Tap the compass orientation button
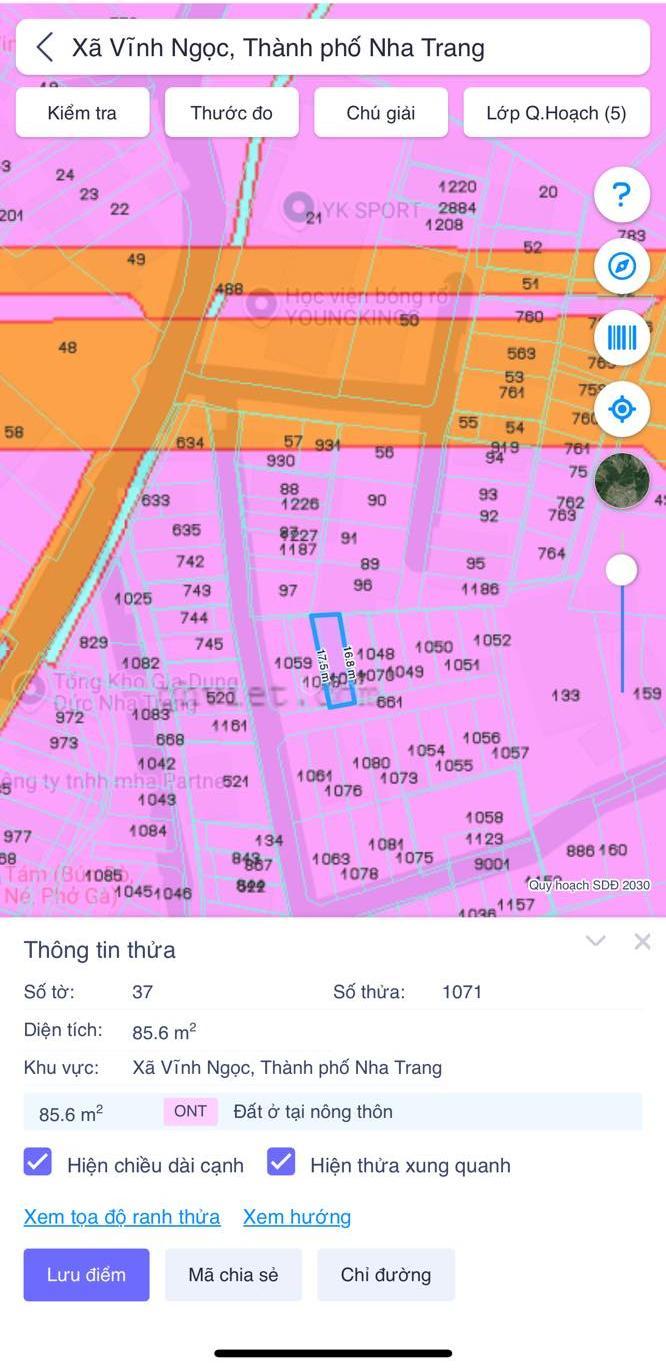The height and width of the screenshot is (1370, 666). click(622, 266)
